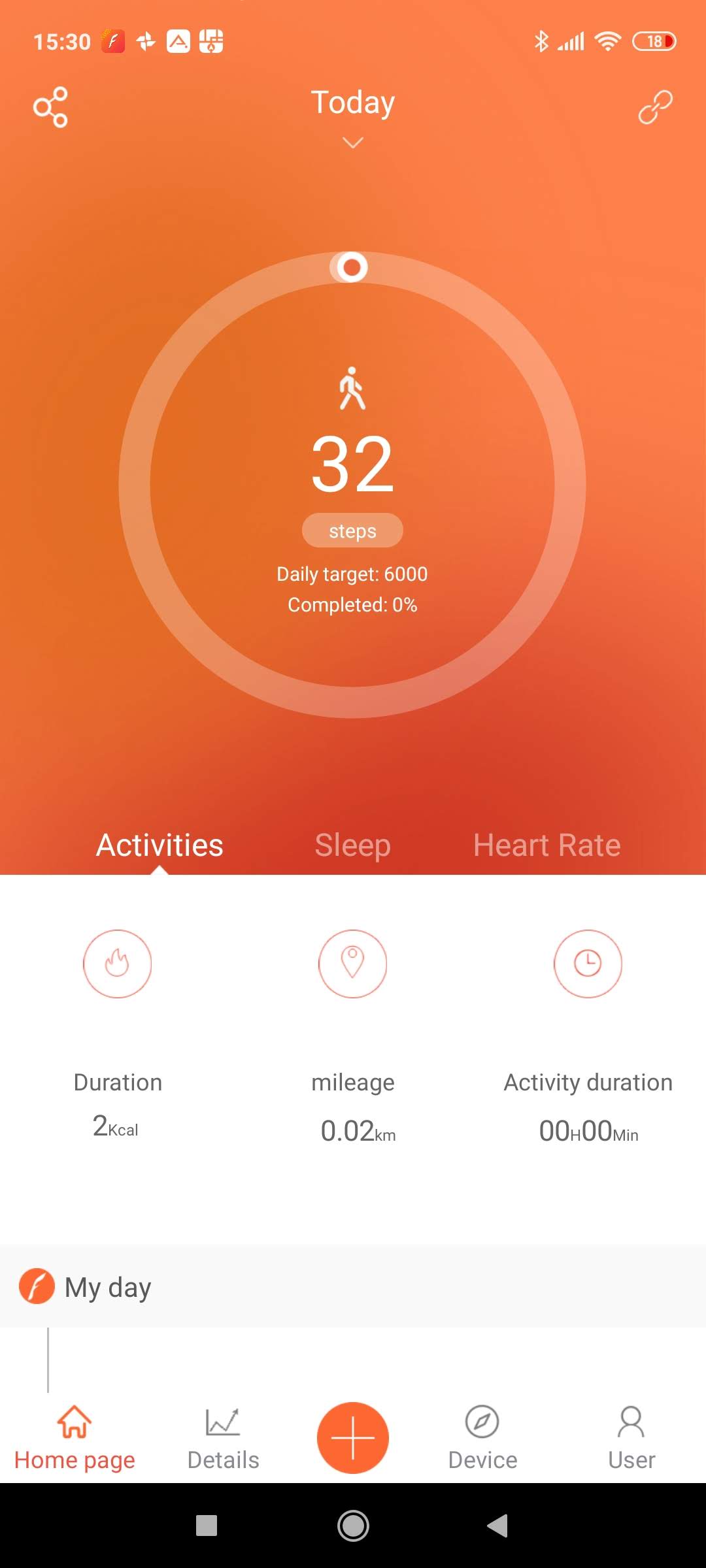This screenshot has width=706, height=1568.
Task: Go back with the system back button
Action: (498, 1526)
